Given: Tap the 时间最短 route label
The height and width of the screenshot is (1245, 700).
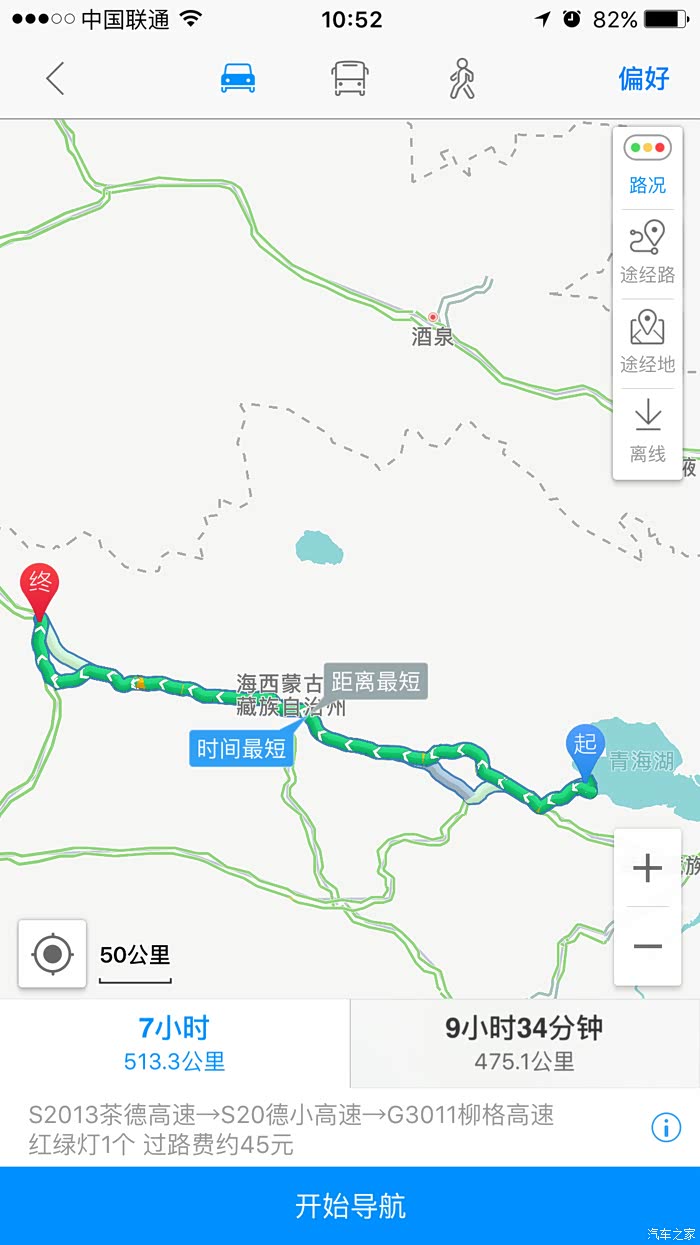Looking at the screenshot, I should pyautogui.click(x=241, y=749).
